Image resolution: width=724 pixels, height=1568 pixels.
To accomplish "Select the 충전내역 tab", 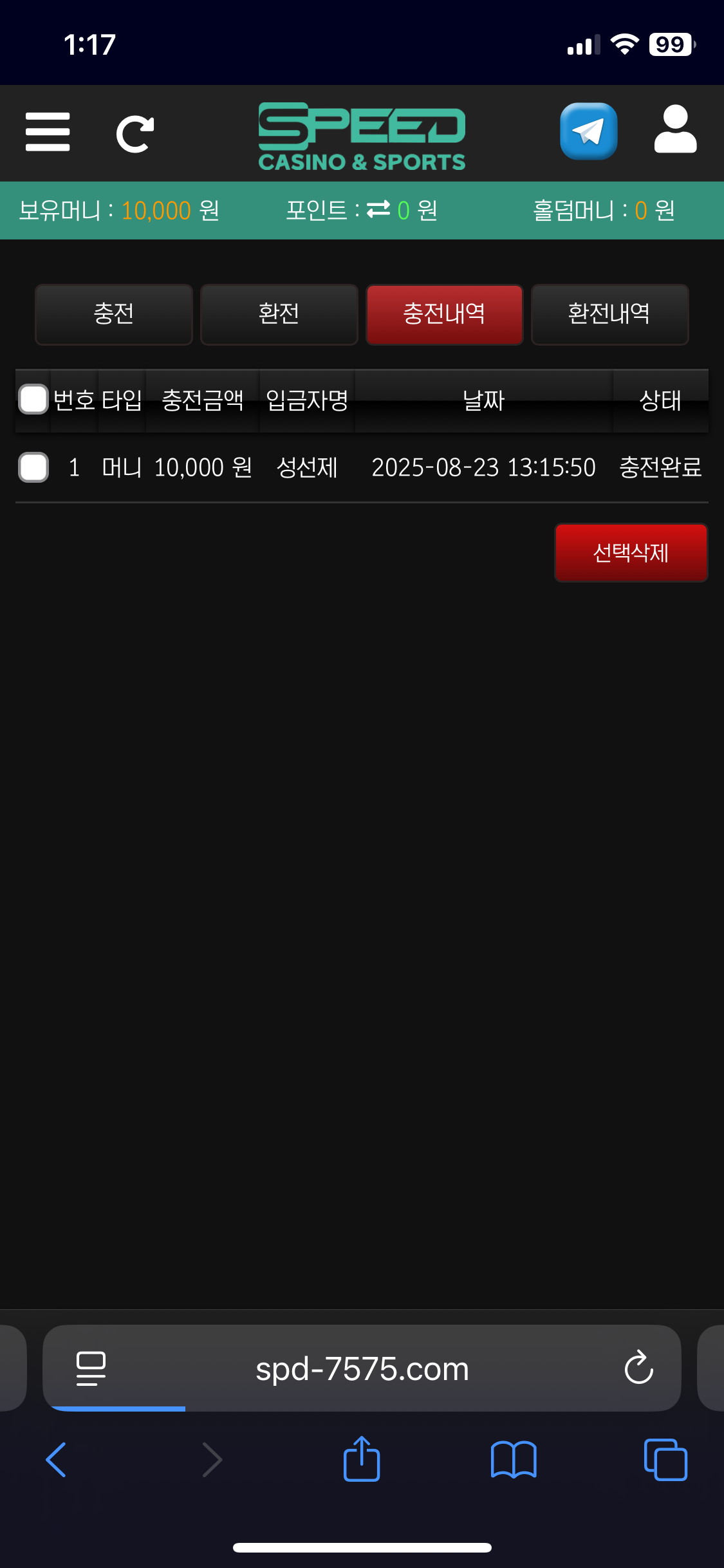I will click(444, 314).
